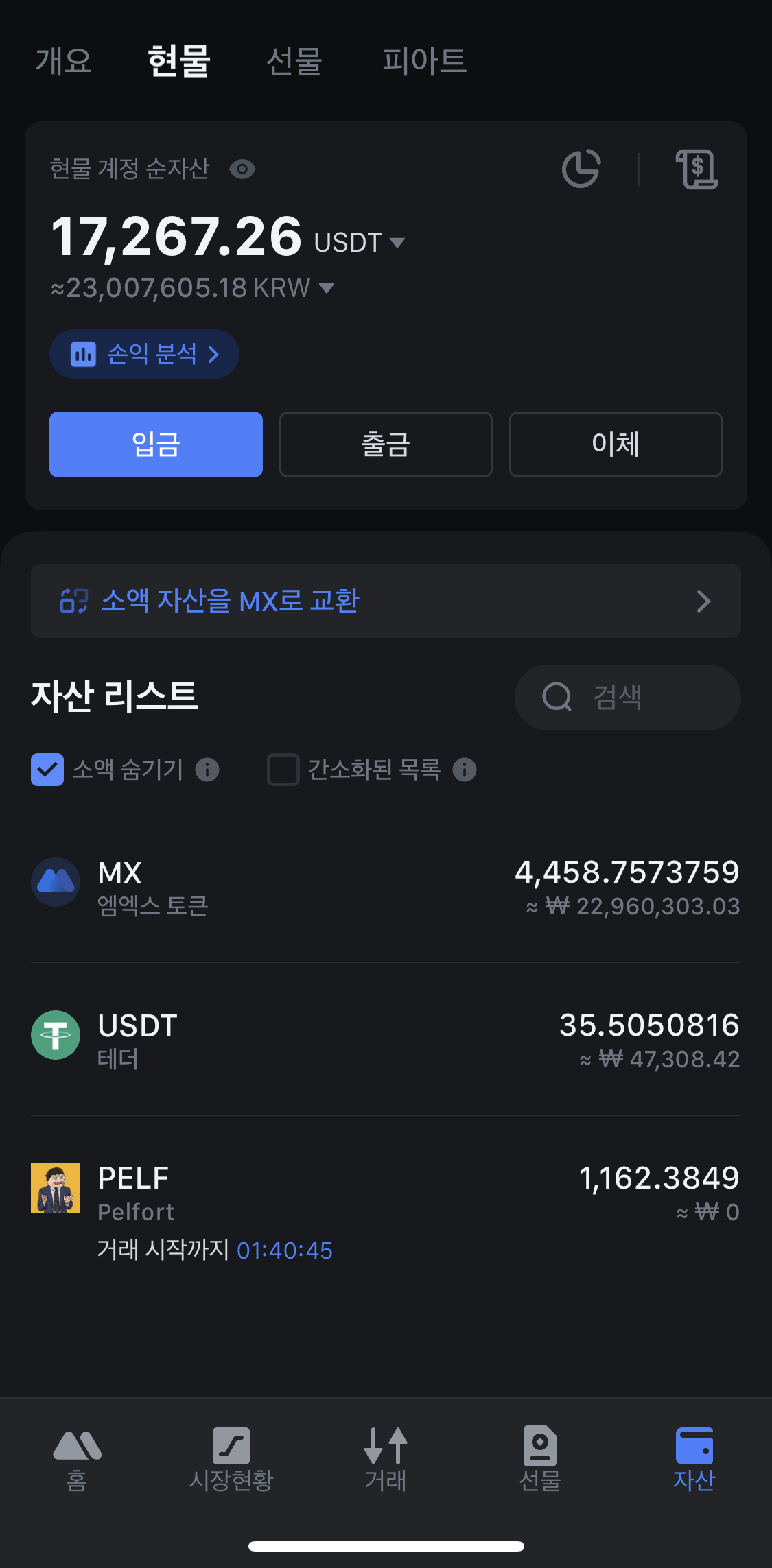The image size is (772, 1568).
Task: Open the USDT asset row
Action: click(x=386, y=1041)
